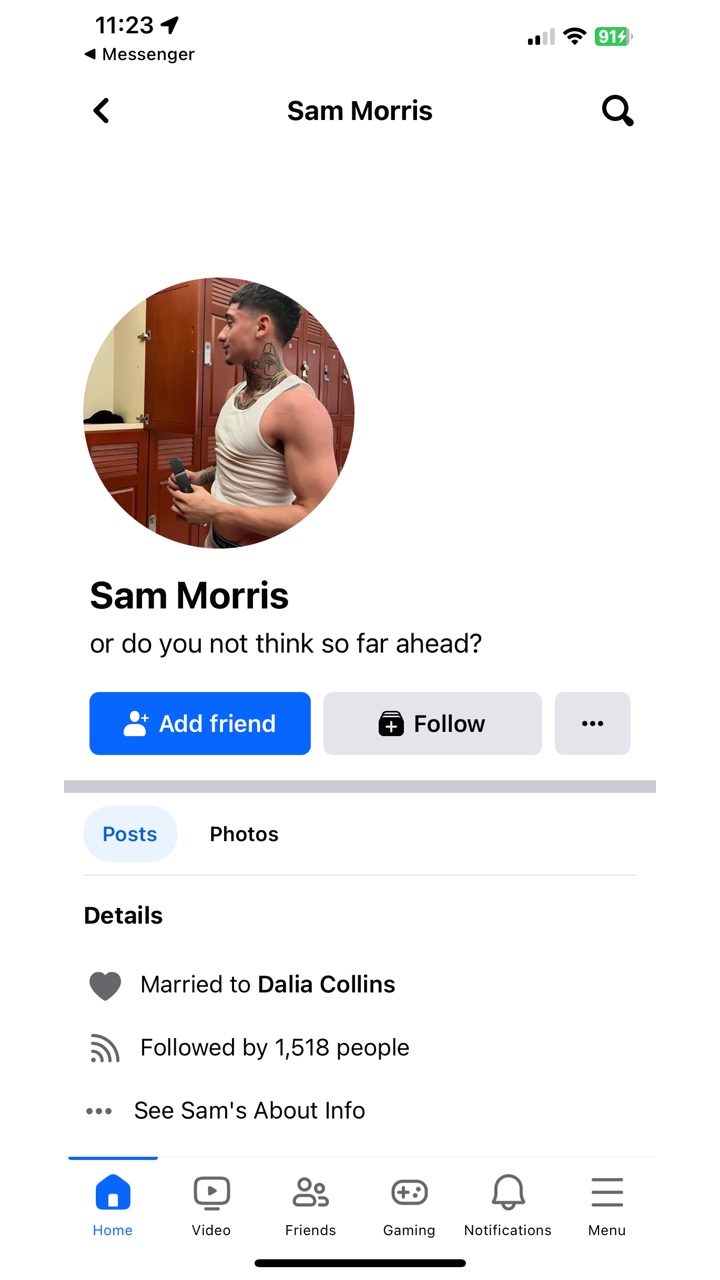This screenshot has height=1280, width=720.
Task: Stay on the Posts tab
Action: tap(130, 833)
